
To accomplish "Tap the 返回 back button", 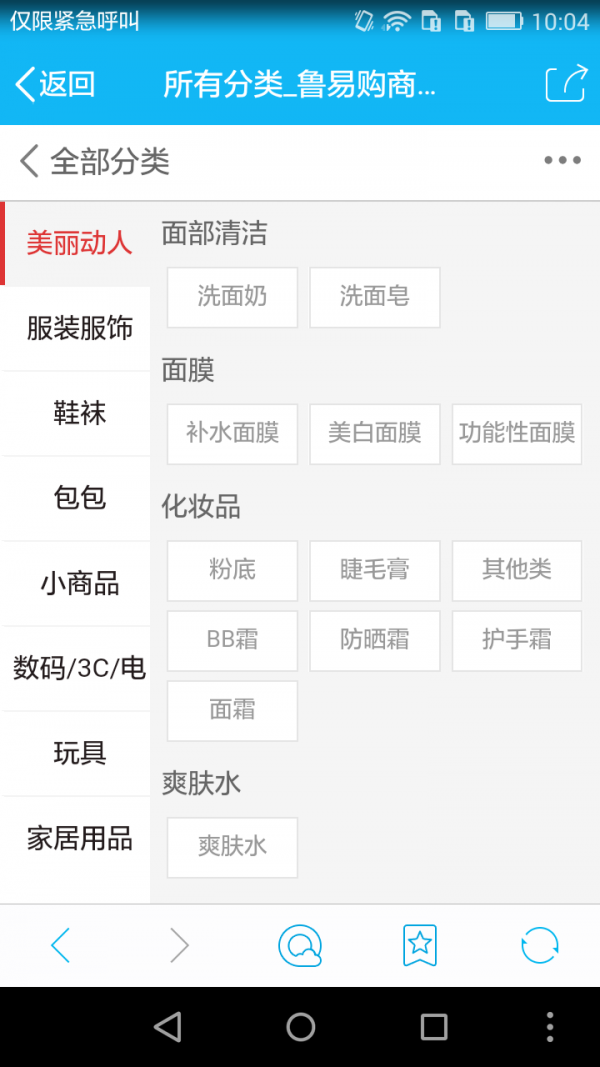I will tap(54, 84).
